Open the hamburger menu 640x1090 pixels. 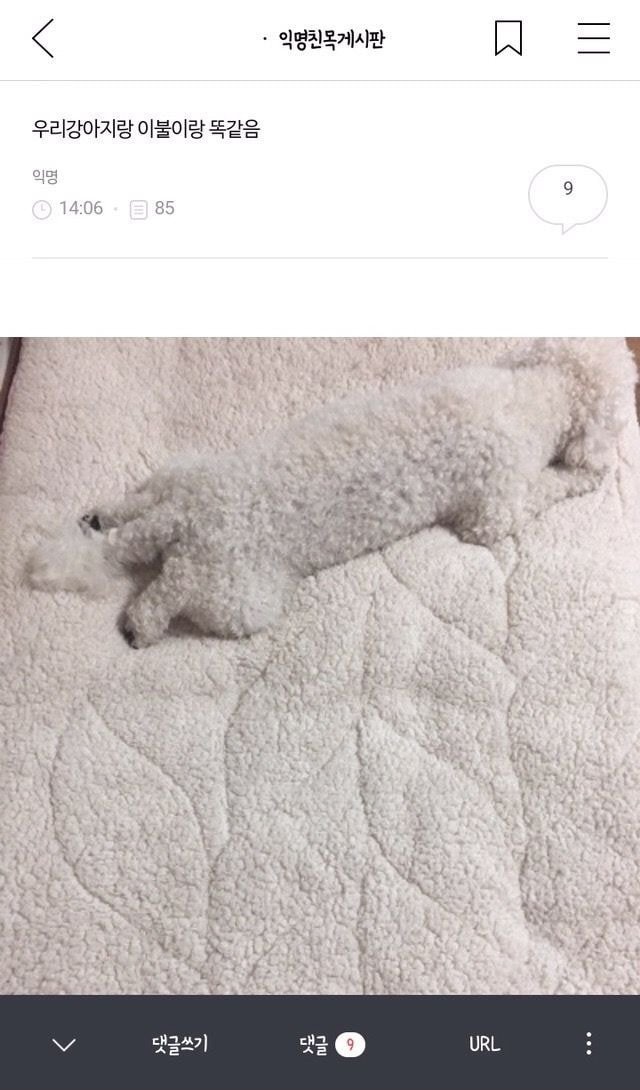(593, 39)
